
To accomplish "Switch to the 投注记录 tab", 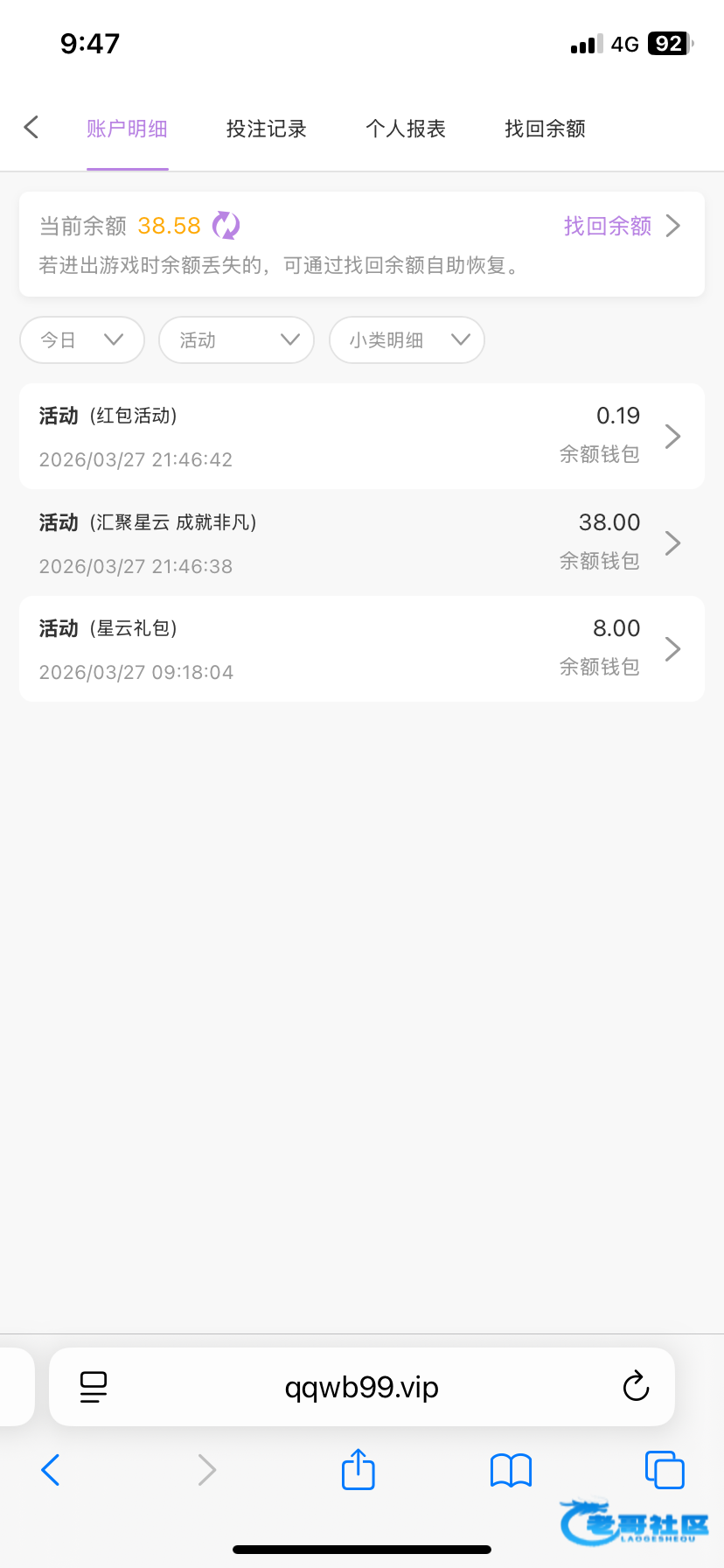I will click(x=266, y=129).
